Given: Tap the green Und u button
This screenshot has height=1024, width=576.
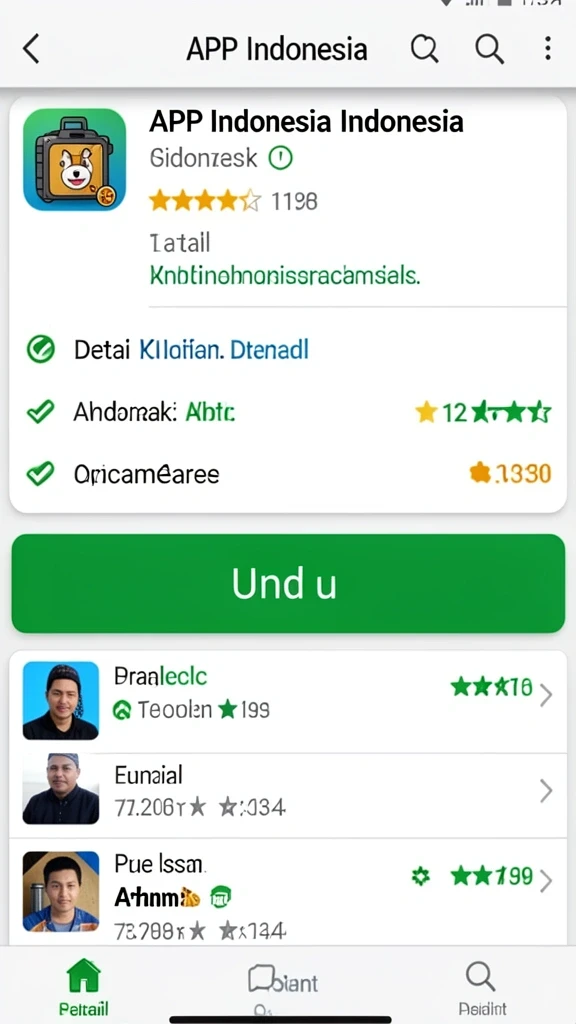Looking at the screenshot, I should point(288,583).
